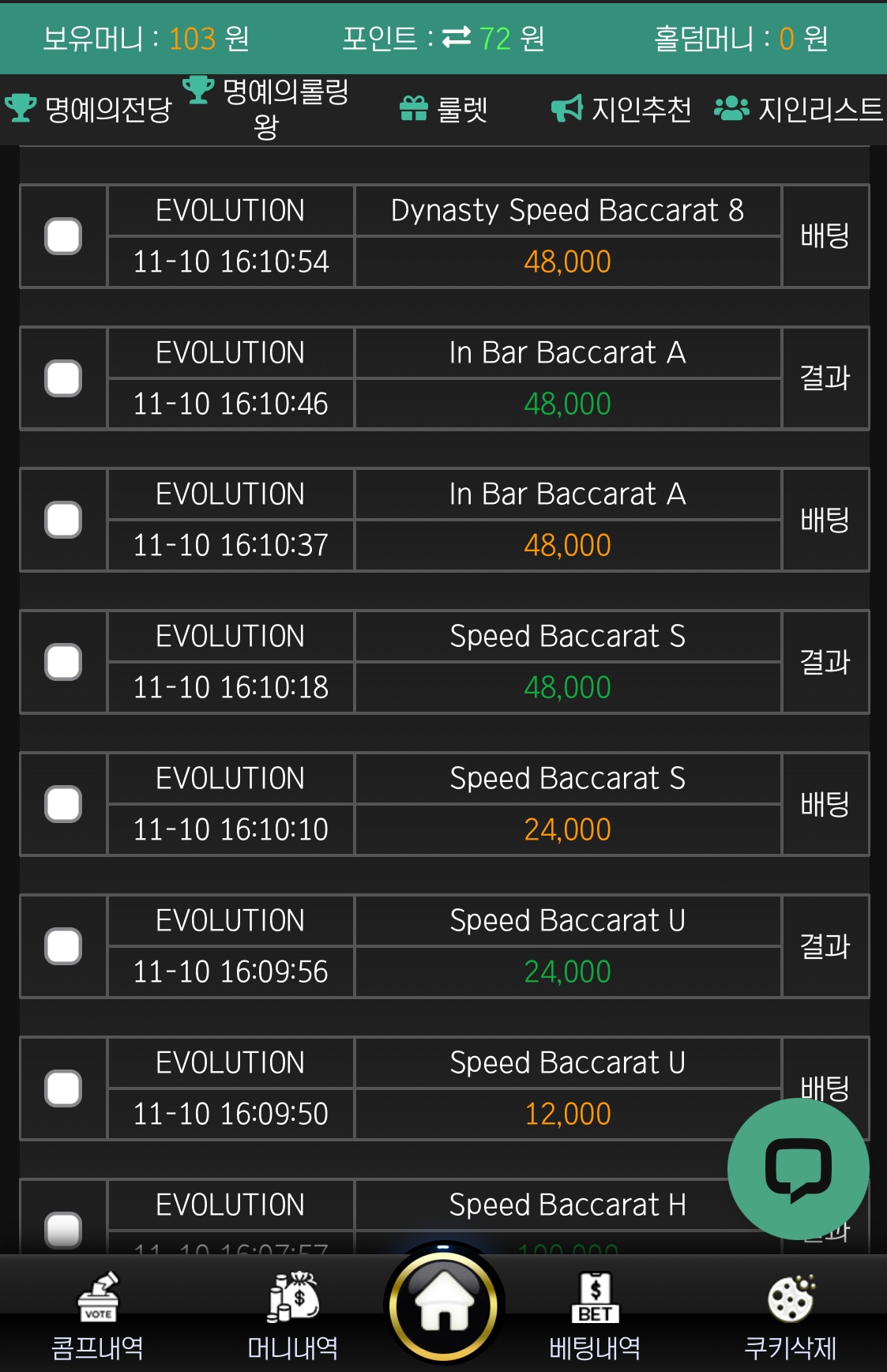Switch to 머니내역 money history
This screenshot has height=1372, width=887.
click(x=293, y=1315)
